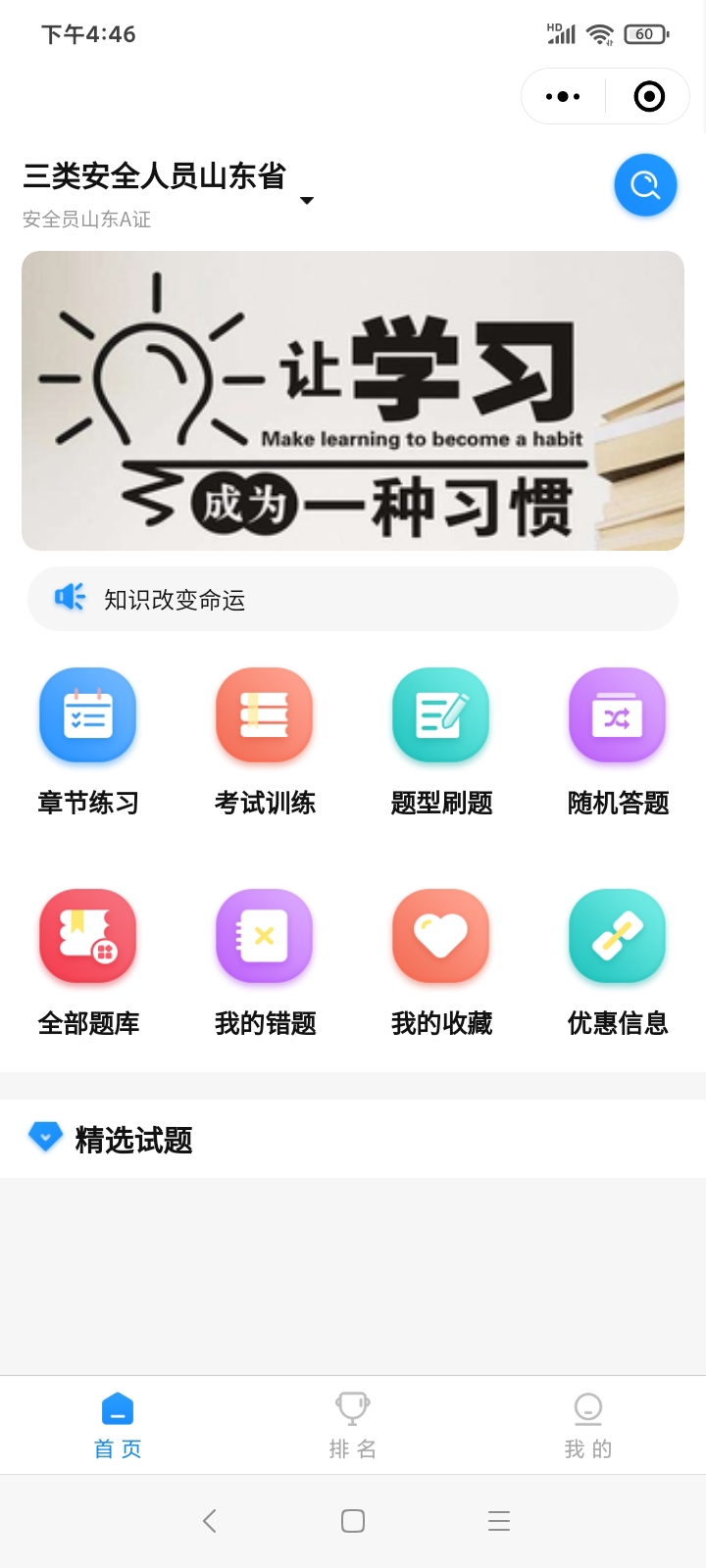Open 题型刷题 question type practice
This screenshot has height=1568, width=706.
441,742
